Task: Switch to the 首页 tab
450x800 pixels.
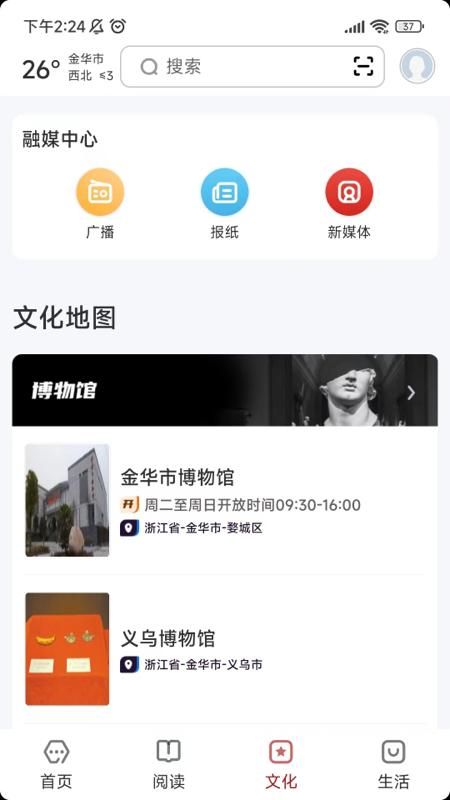Action: click(57, 765)
